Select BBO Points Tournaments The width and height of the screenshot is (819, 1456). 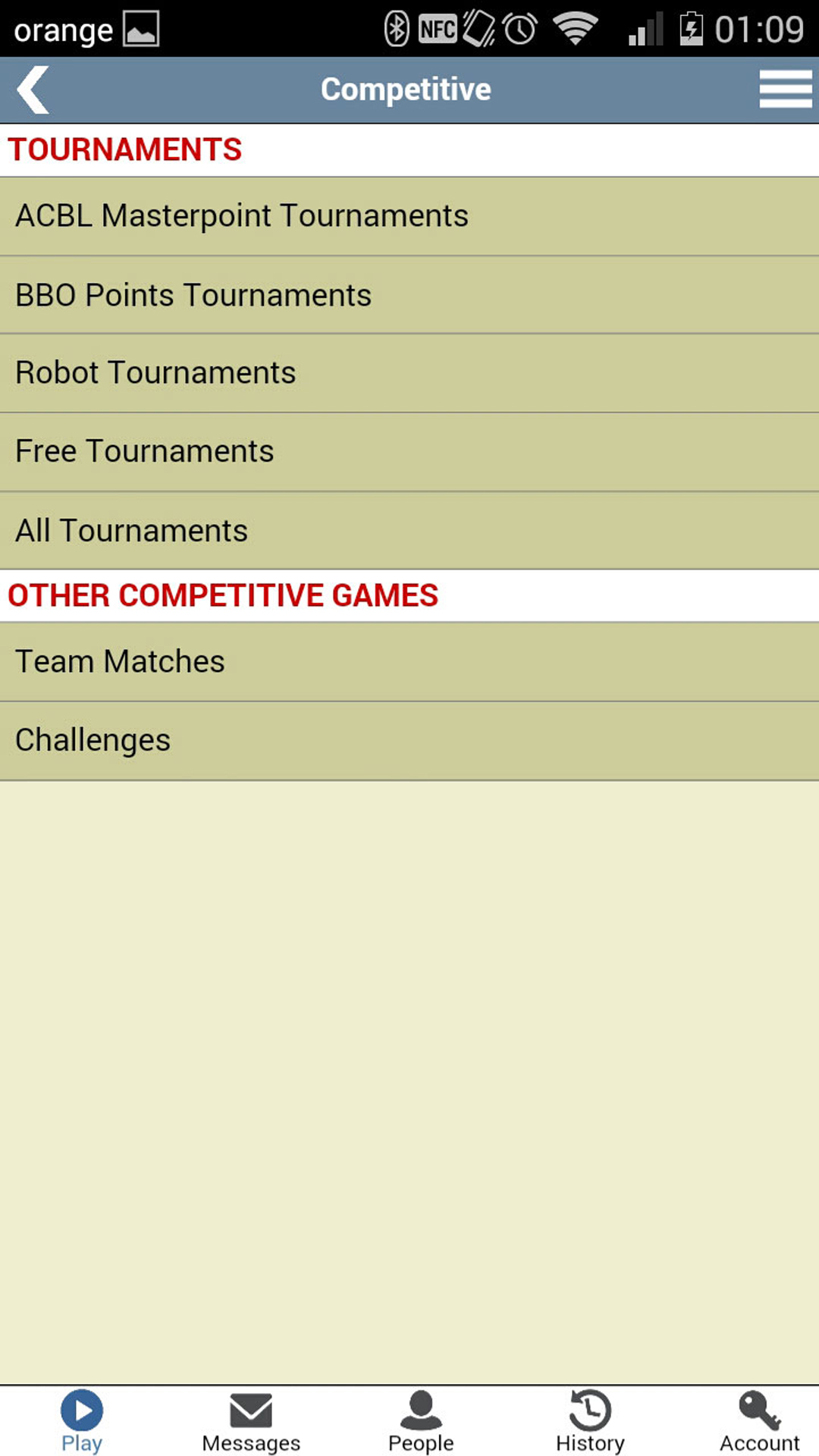click(x=409, y=295)
